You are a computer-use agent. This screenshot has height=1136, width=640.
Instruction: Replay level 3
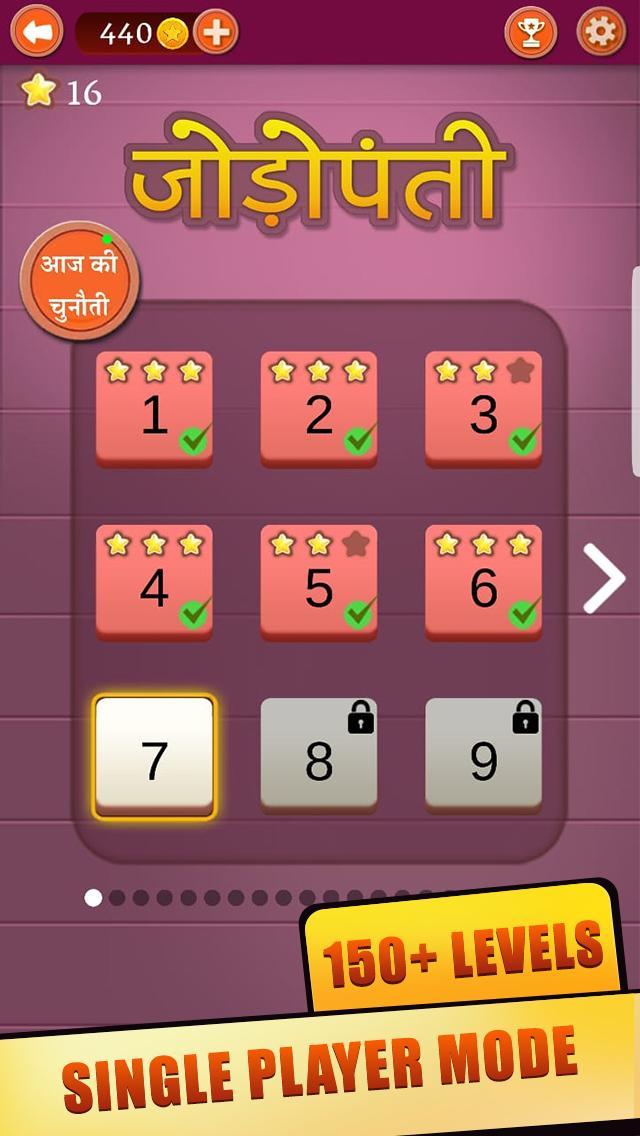483,409
